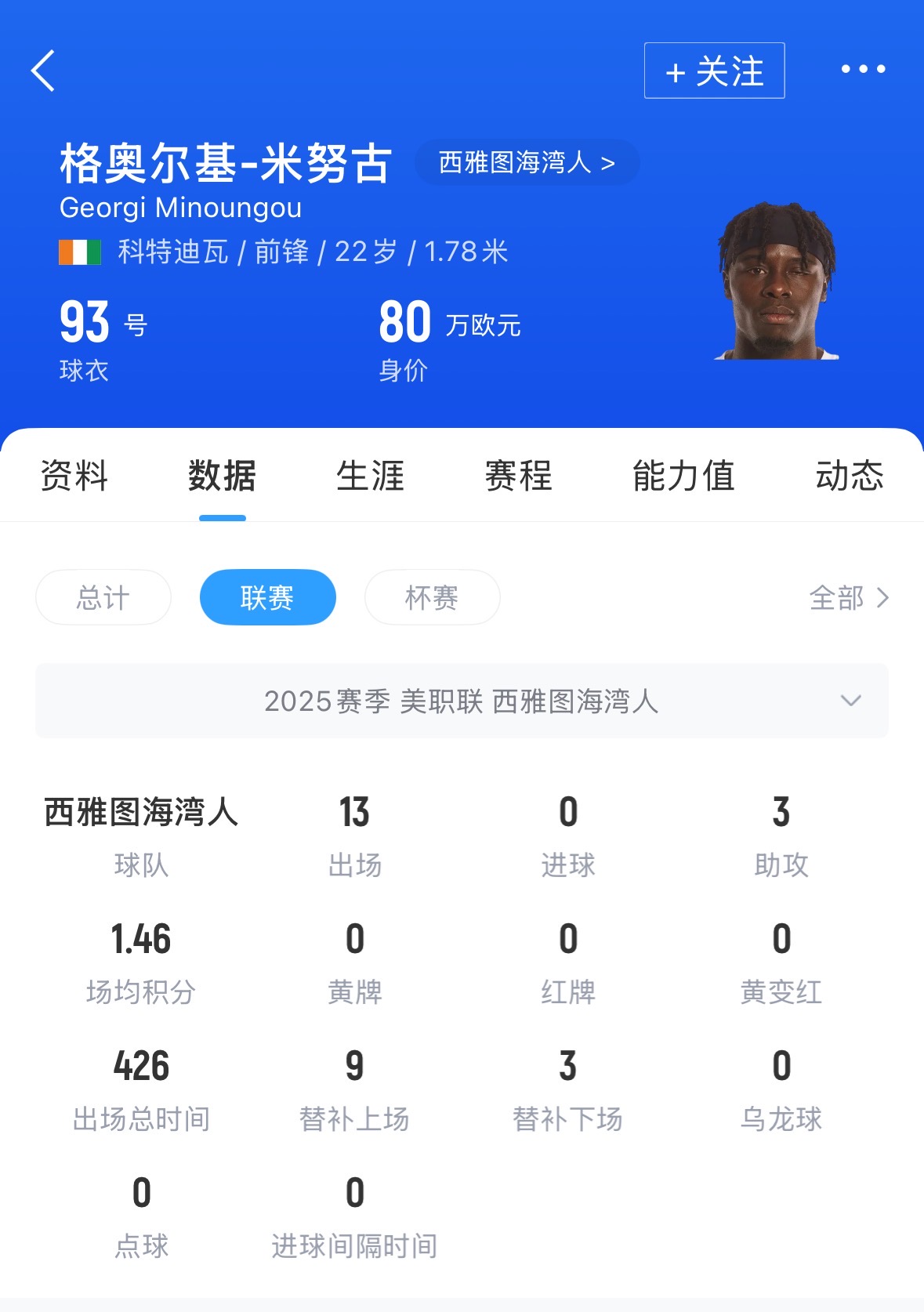Viewport: 924px width, 1312px height.
Task: Follow this player with 关注 button
Action: click(714, 71)
